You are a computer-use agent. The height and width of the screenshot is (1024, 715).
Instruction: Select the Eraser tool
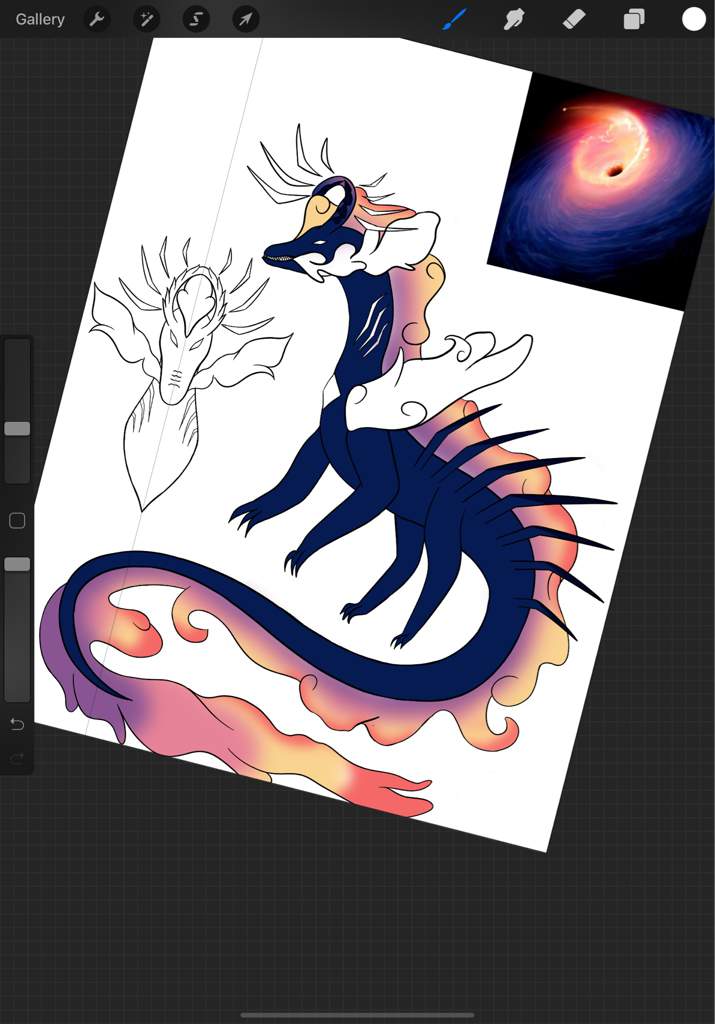(x=574, y=19)
